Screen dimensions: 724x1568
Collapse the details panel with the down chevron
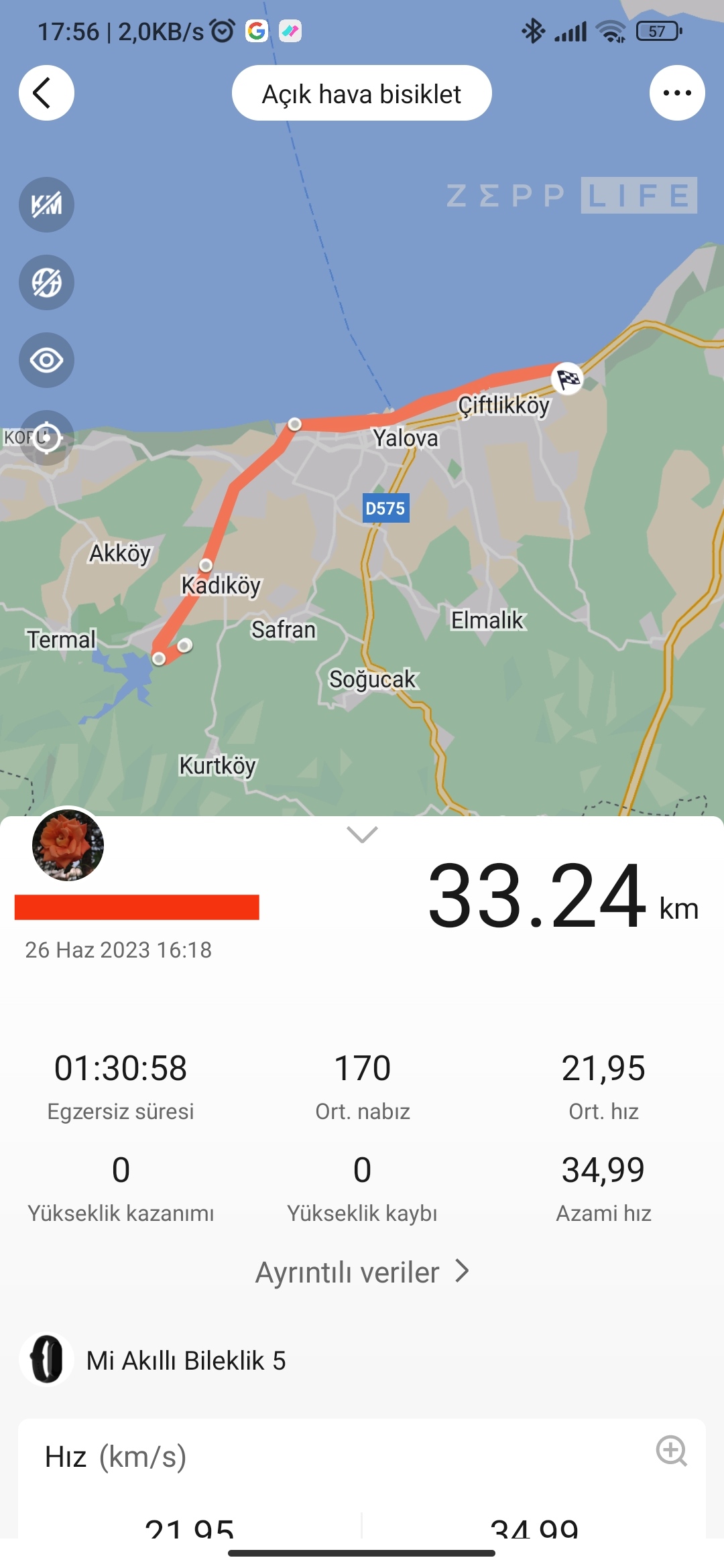(x=362, y=834)
